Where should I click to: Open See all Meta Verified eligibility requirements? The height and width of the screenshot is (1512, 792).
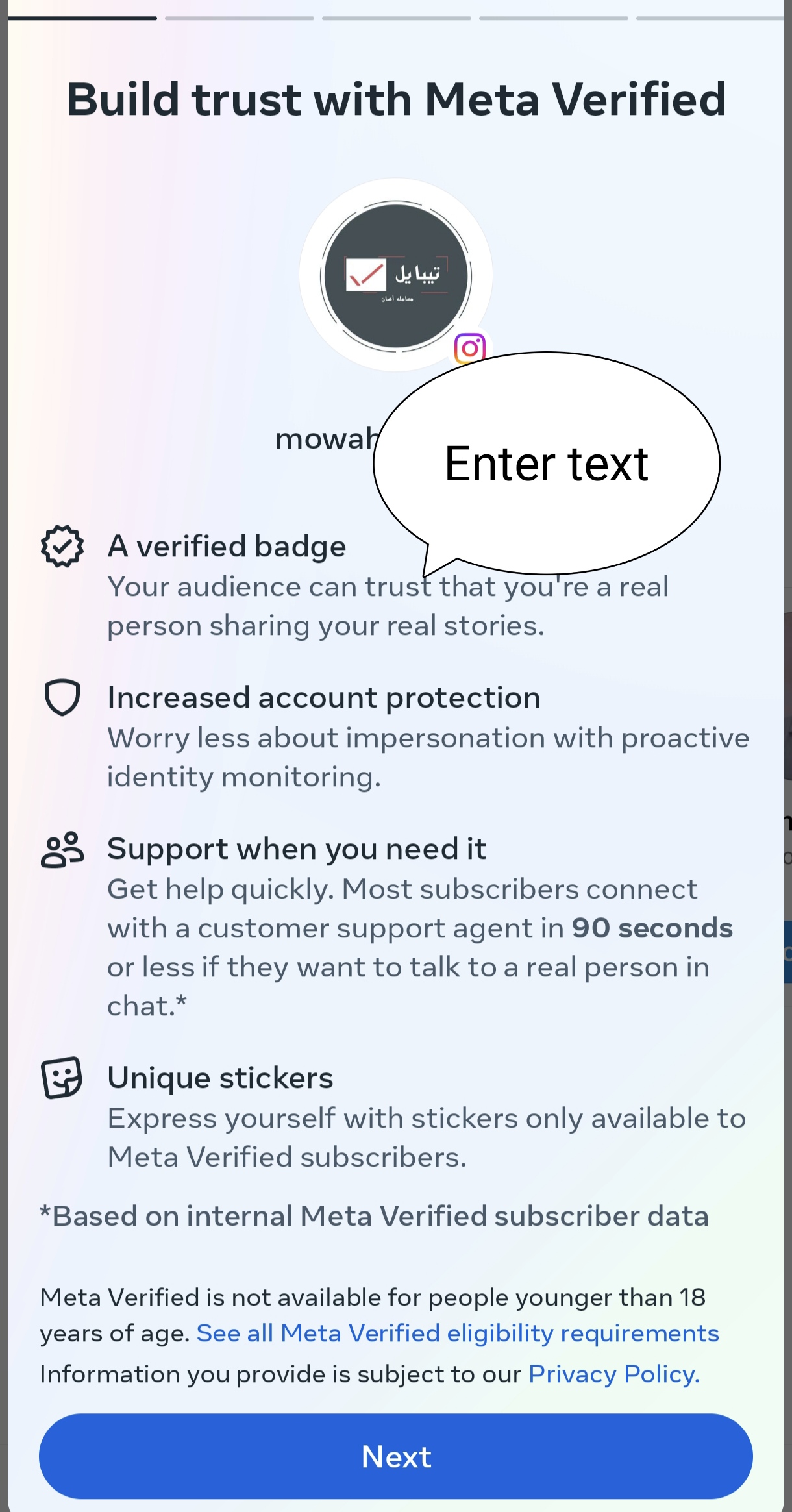click(458, 1333)
